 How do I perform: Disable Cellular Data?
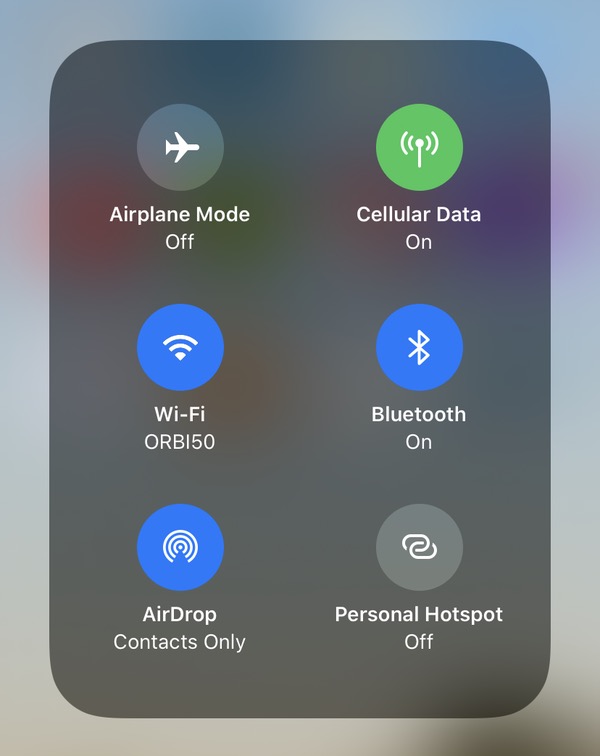click(419, 147)
